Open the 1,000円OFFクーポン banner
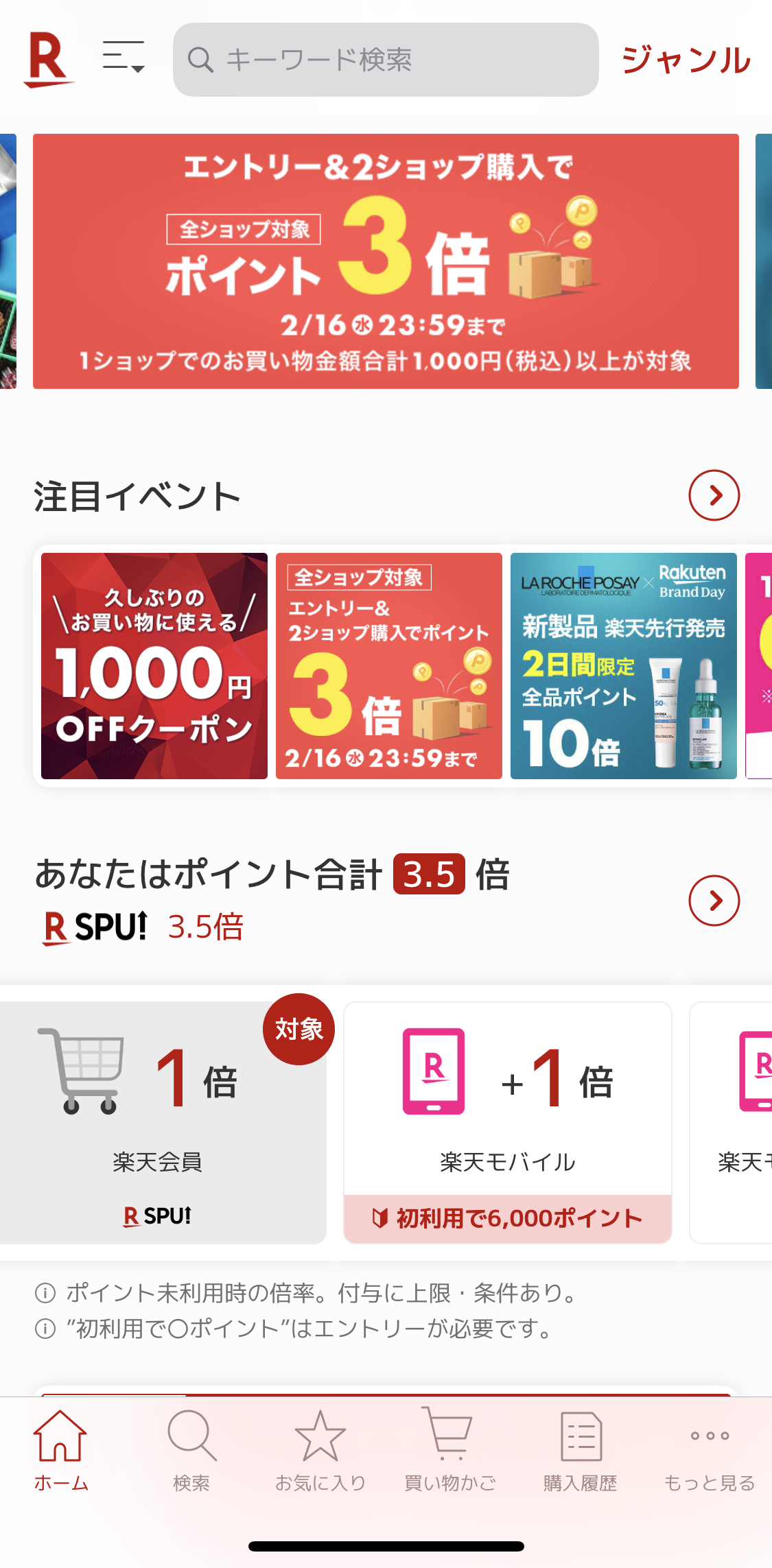The image size is (772, 1568). pyautogui.click(x=153, y=665)
